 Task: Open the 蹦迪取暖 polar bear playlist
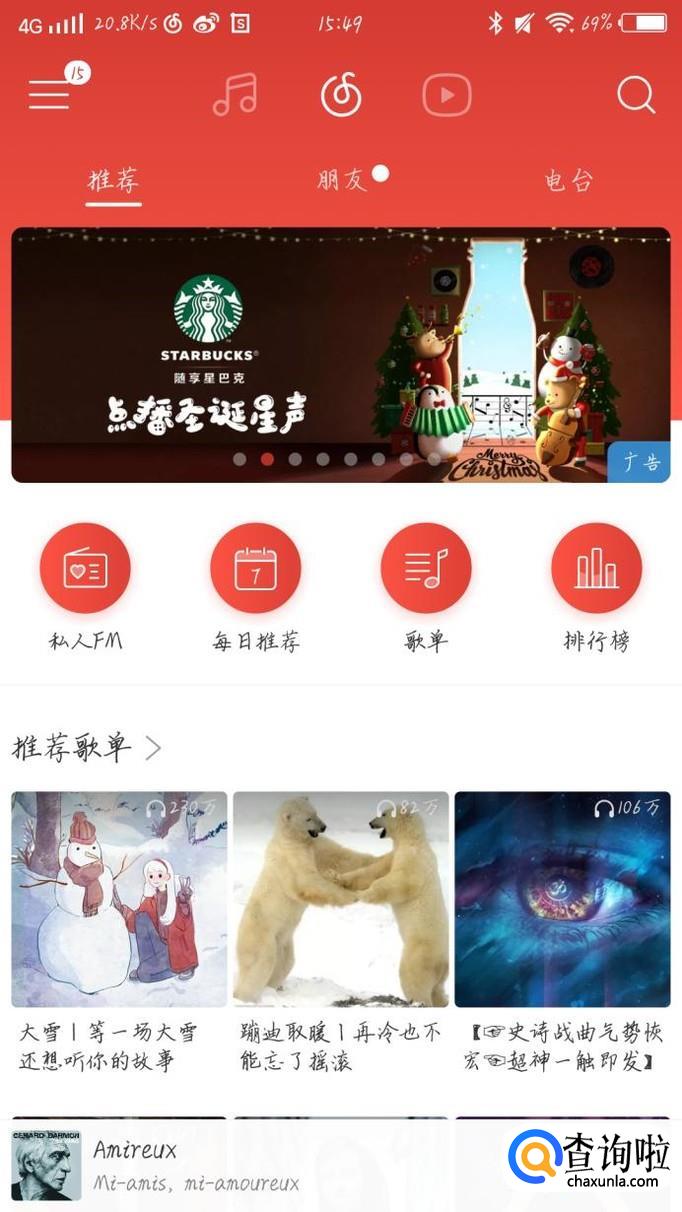(341, 899)
